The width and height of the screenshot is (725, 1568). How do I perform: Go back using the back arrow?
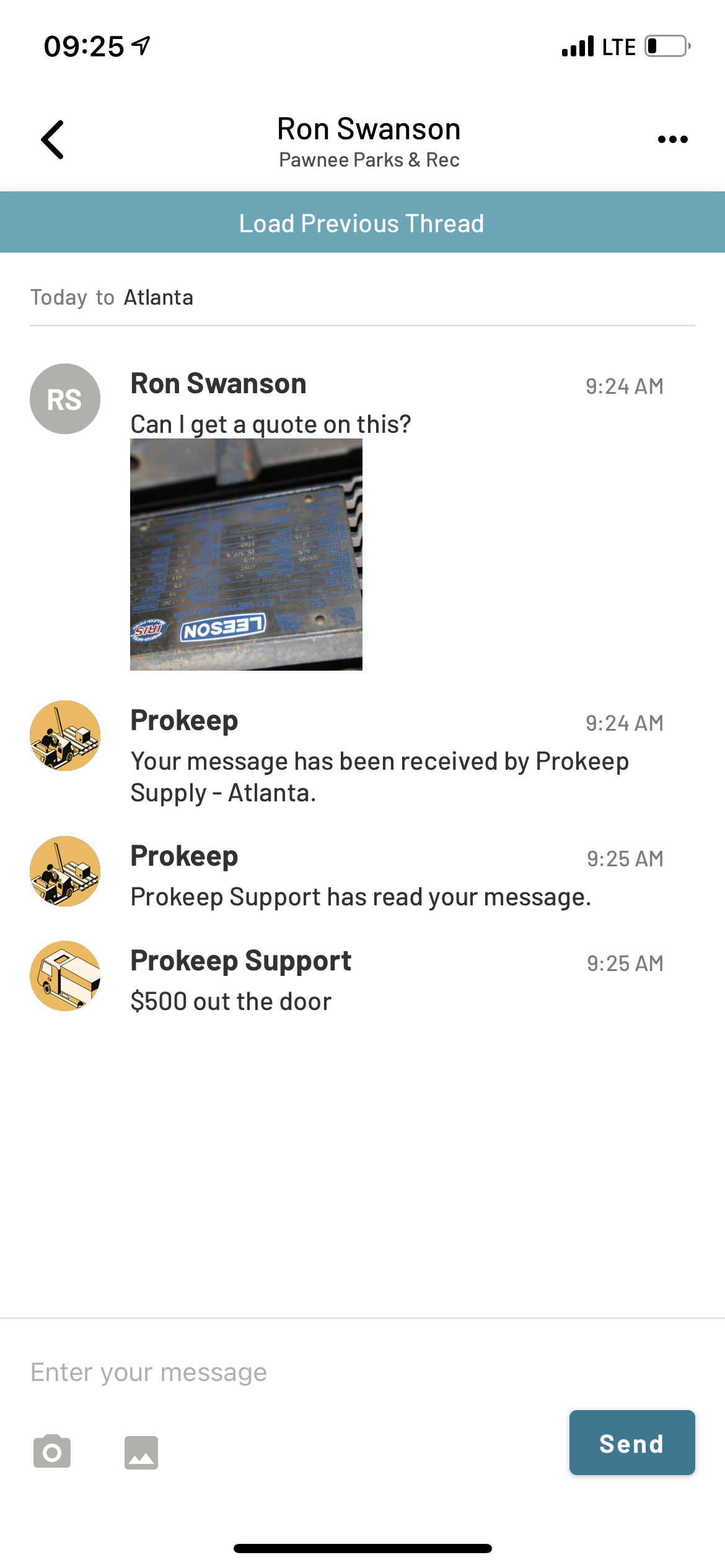click(53, 140)
